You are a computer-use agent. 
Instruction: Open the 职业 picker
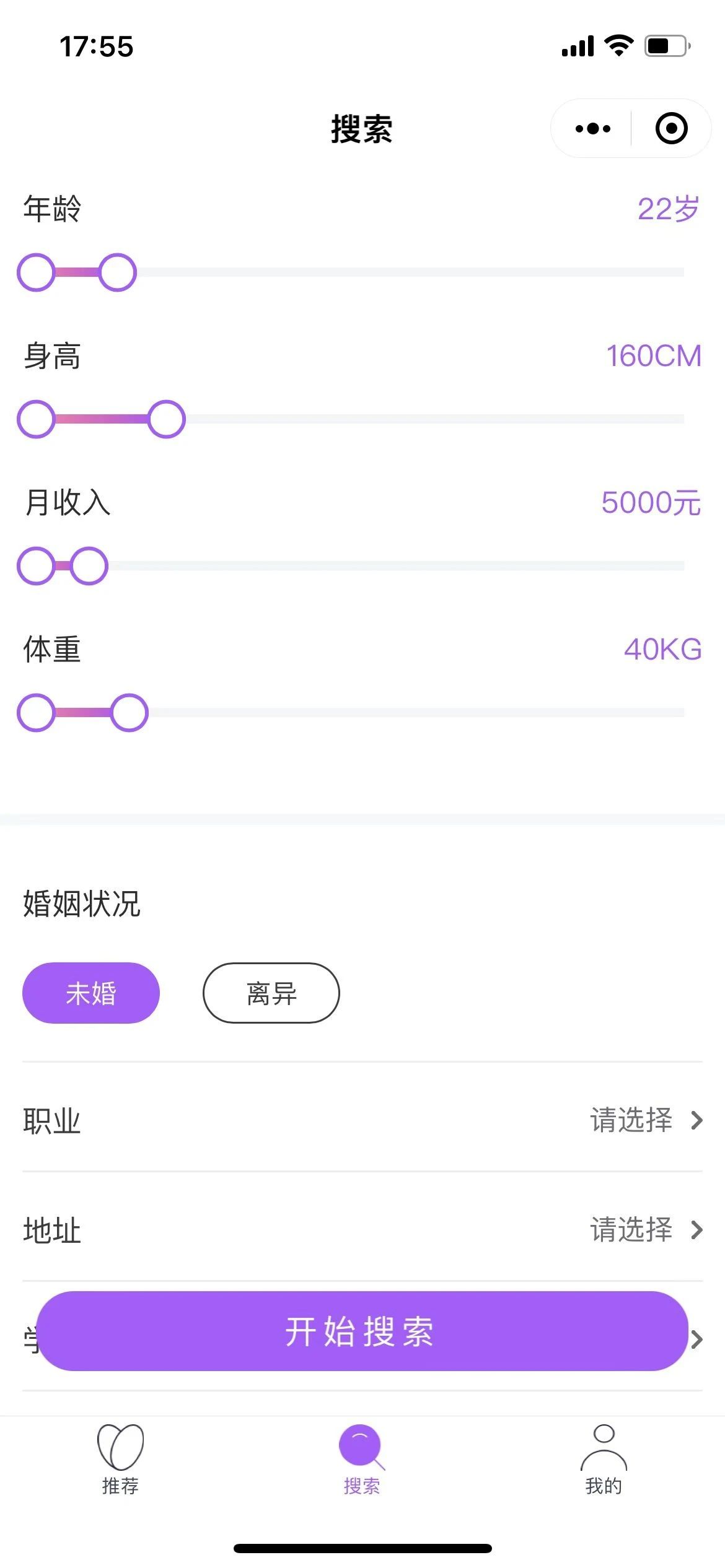pyautogui.click(x=362, y=1120)
